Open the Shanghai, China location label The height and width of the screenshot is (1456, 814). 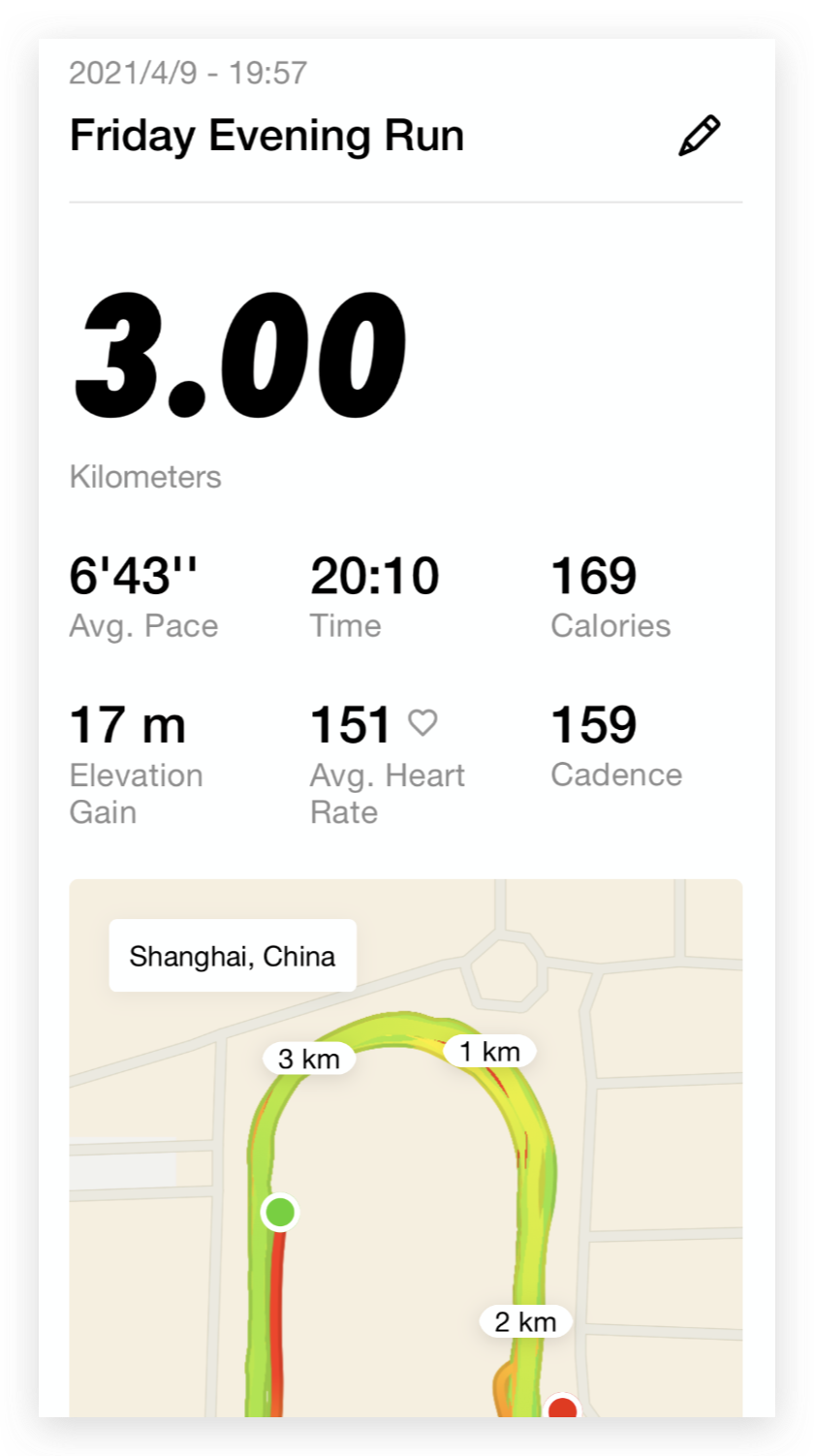pyautogui.click(x=233, y=956)
